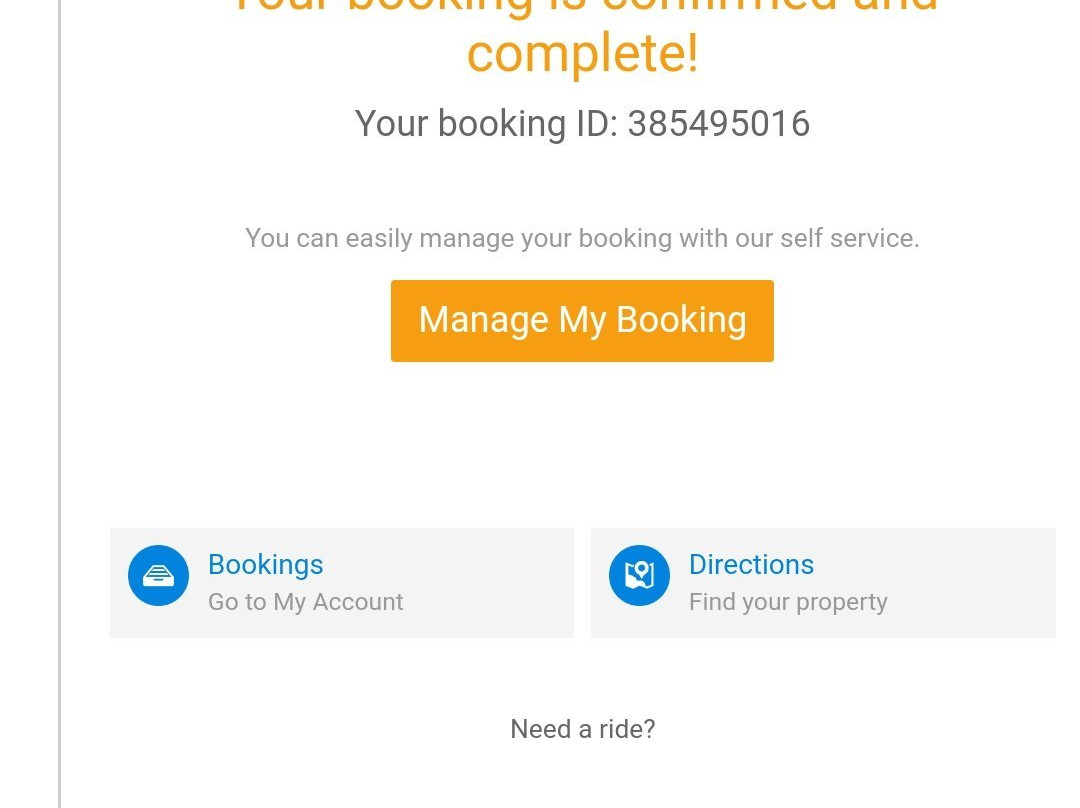Screen dimensions: 1080x808
Task: Tap the Manage My Booking button
Action: click(582, 321)
